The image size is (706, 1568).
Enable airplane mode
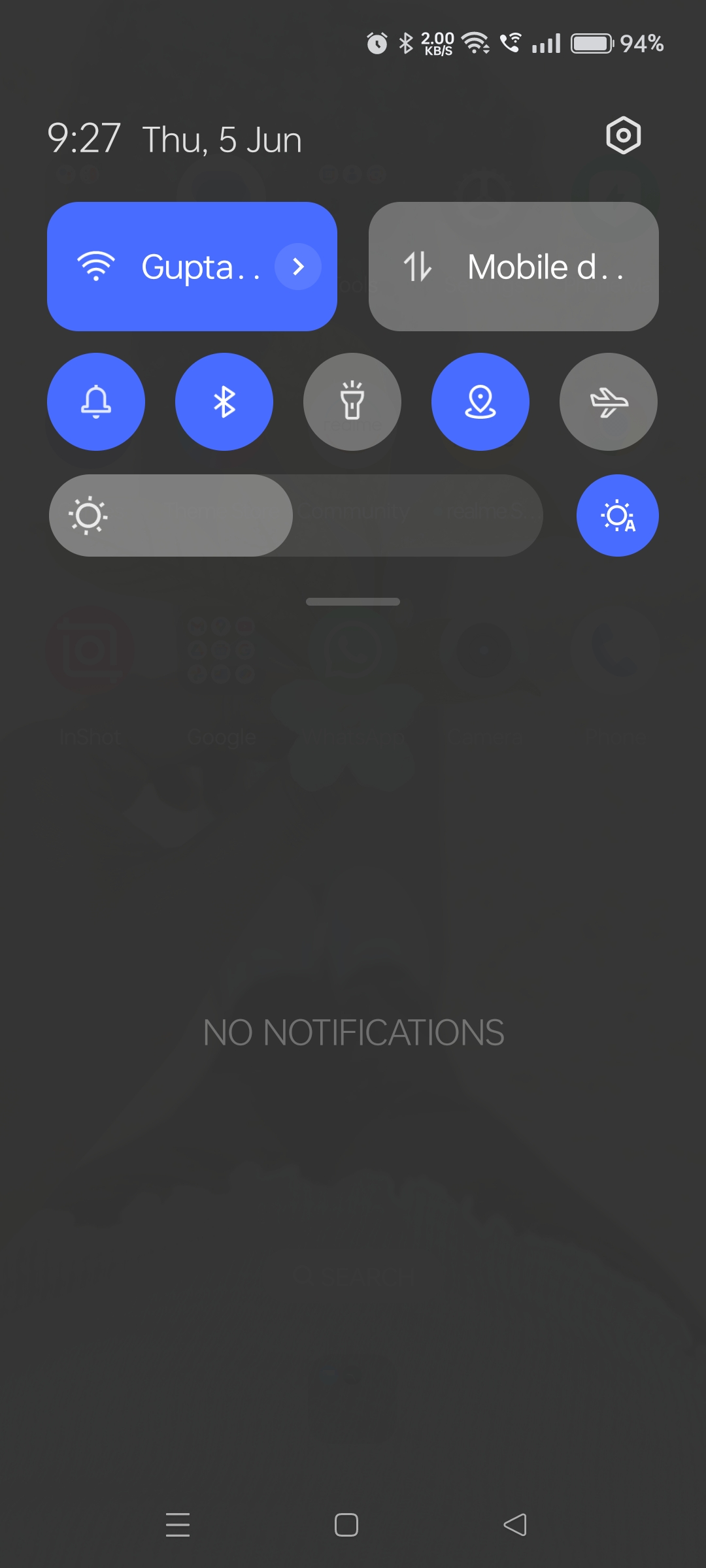coord(609,402)
